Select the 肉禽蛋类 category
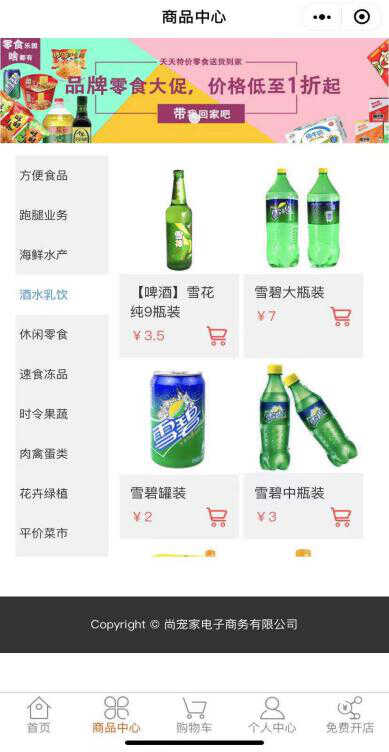 click(62, 454)
